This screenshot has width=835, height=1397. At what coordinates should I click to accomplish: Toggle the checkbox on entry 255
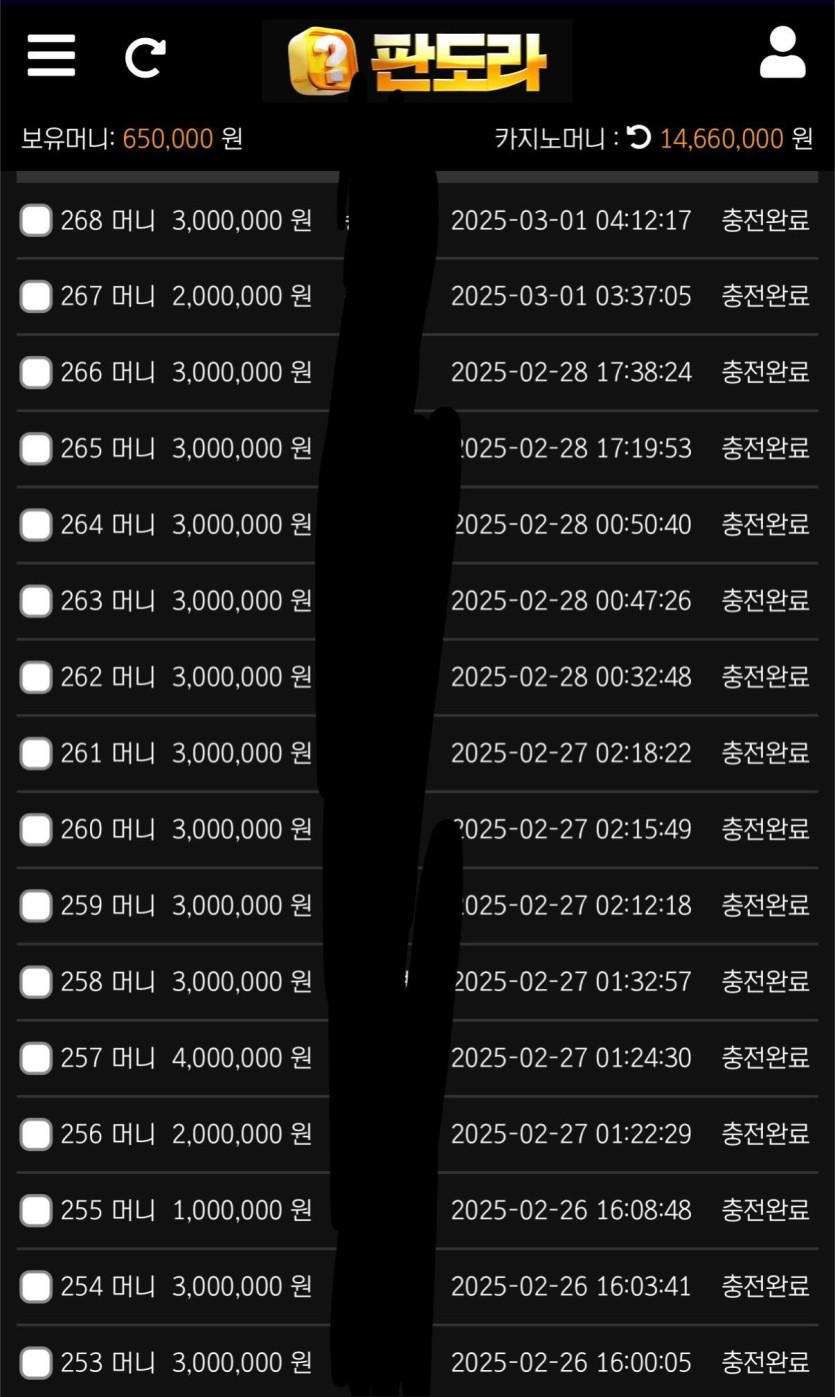(x=36, y=1211)
